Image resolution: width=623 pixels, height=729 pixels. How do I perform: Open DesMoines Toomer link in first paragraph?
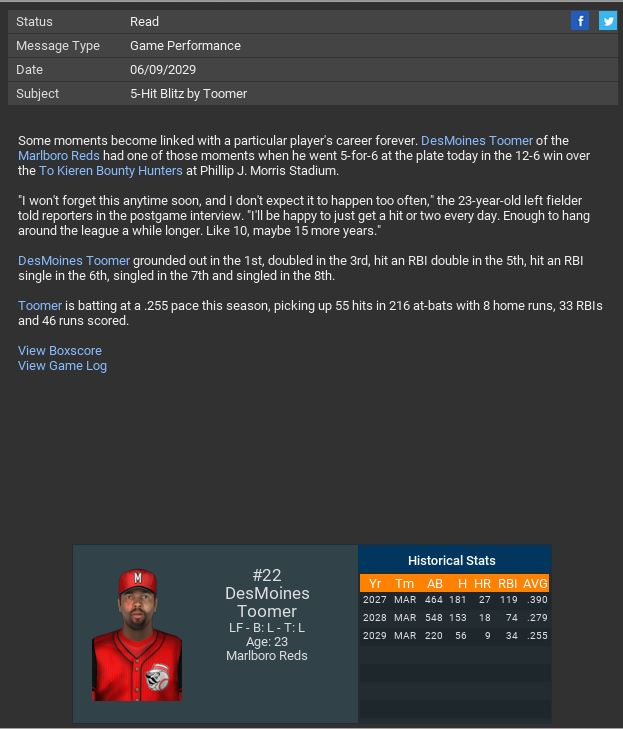476,141
